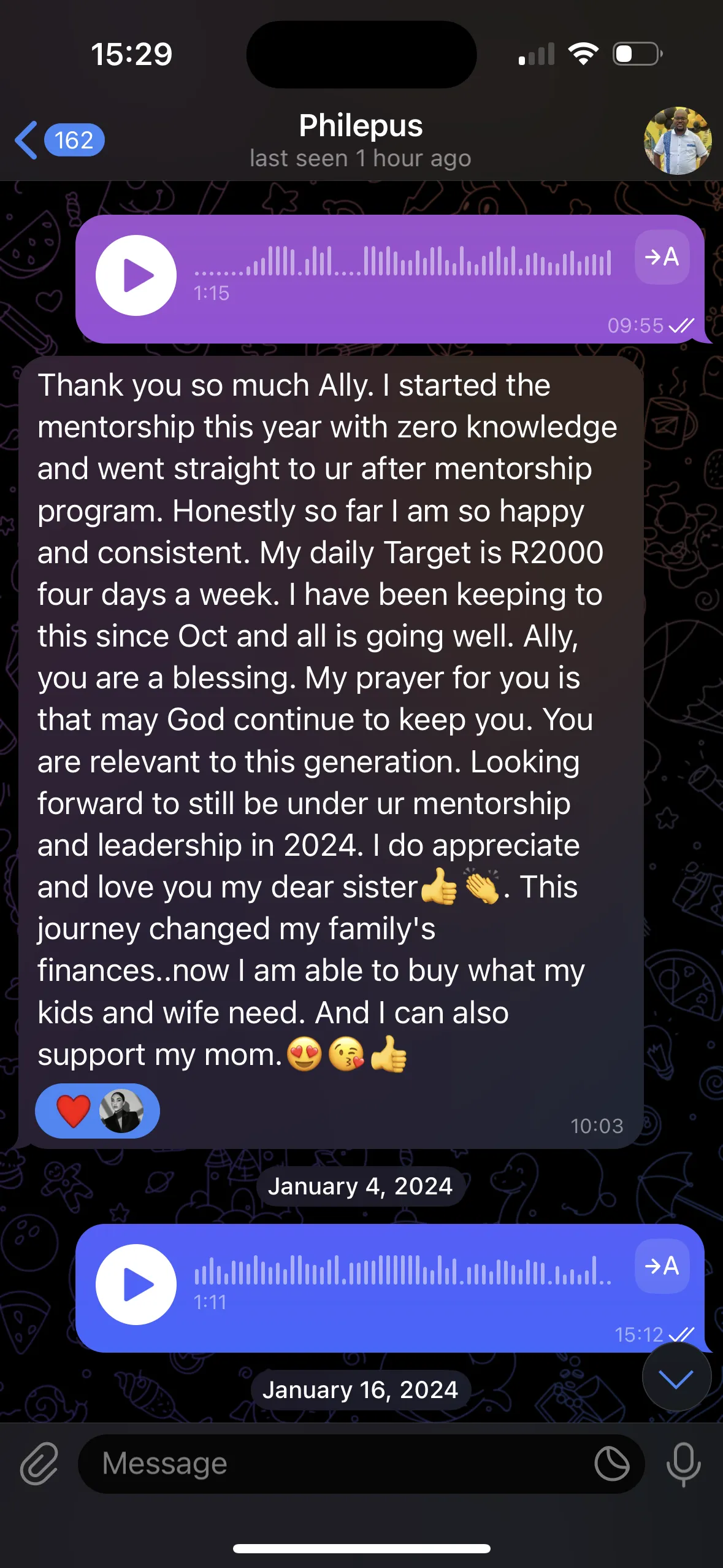Screen dimensions: 723x1568
Task: Open Philepus's chat info from the header name
Action: (x=361, y=127)
